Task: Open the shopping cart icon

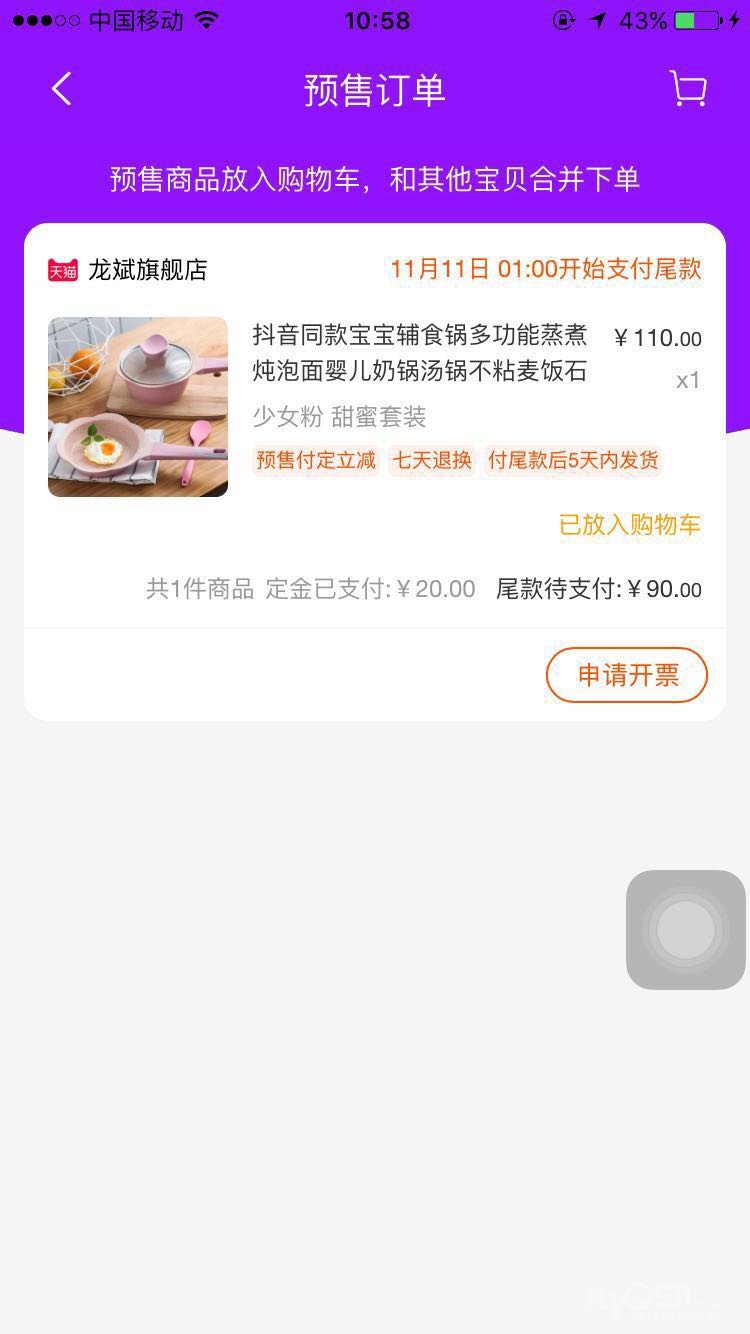Action: coord(688,89)
